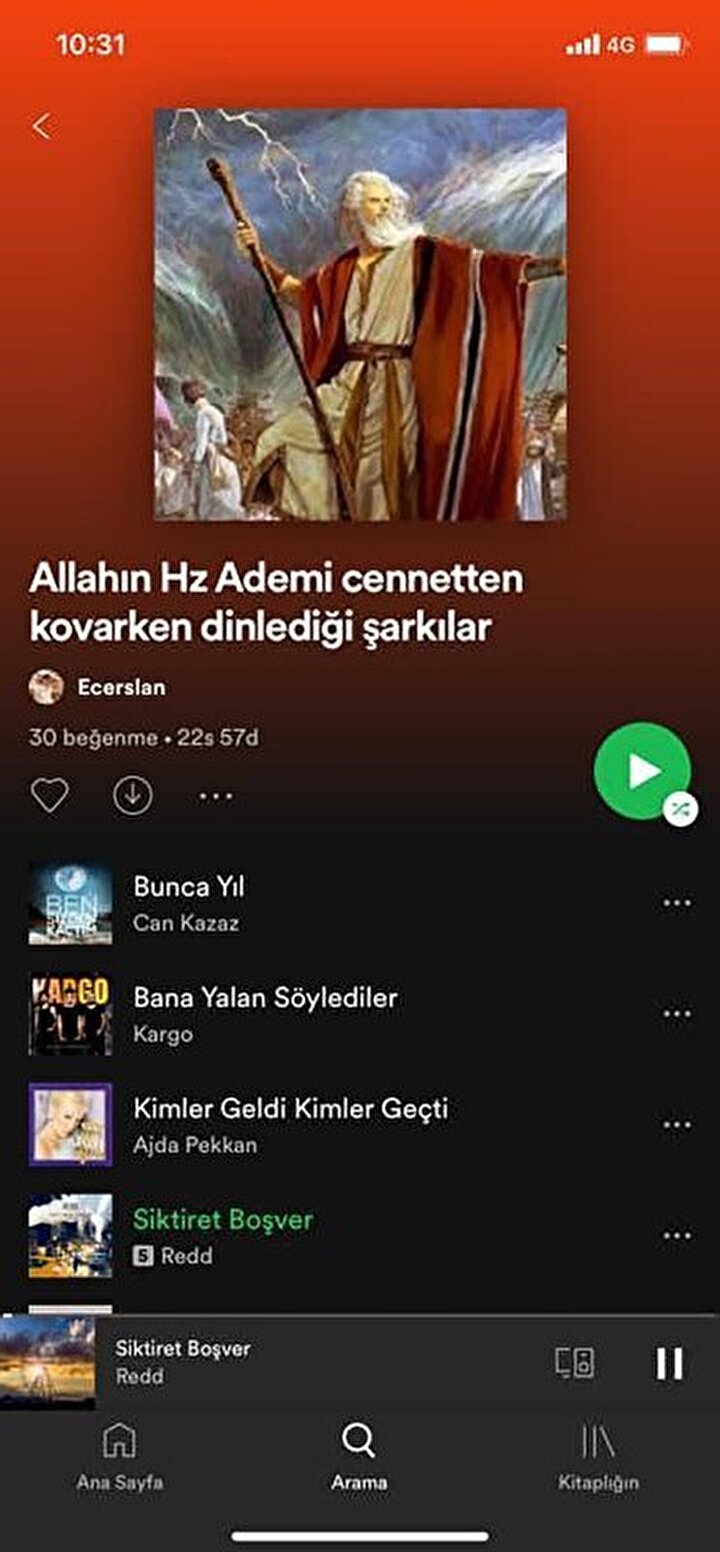Switch to the Ana Sayfa tab
Screen dimensions: 720x1552
coord(119,1456)
